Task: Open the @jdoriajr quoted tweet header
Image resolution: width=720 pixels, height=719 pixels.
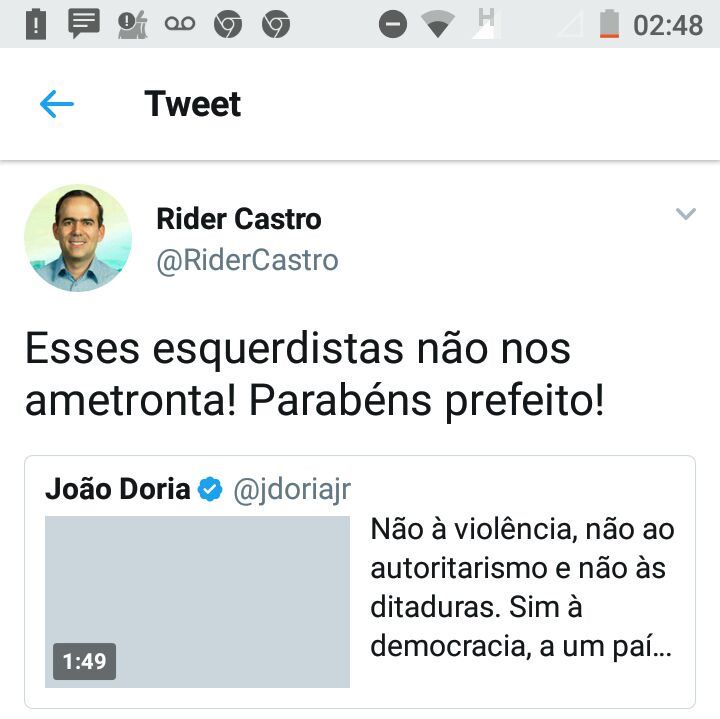Action: click(x=291, y=490)
